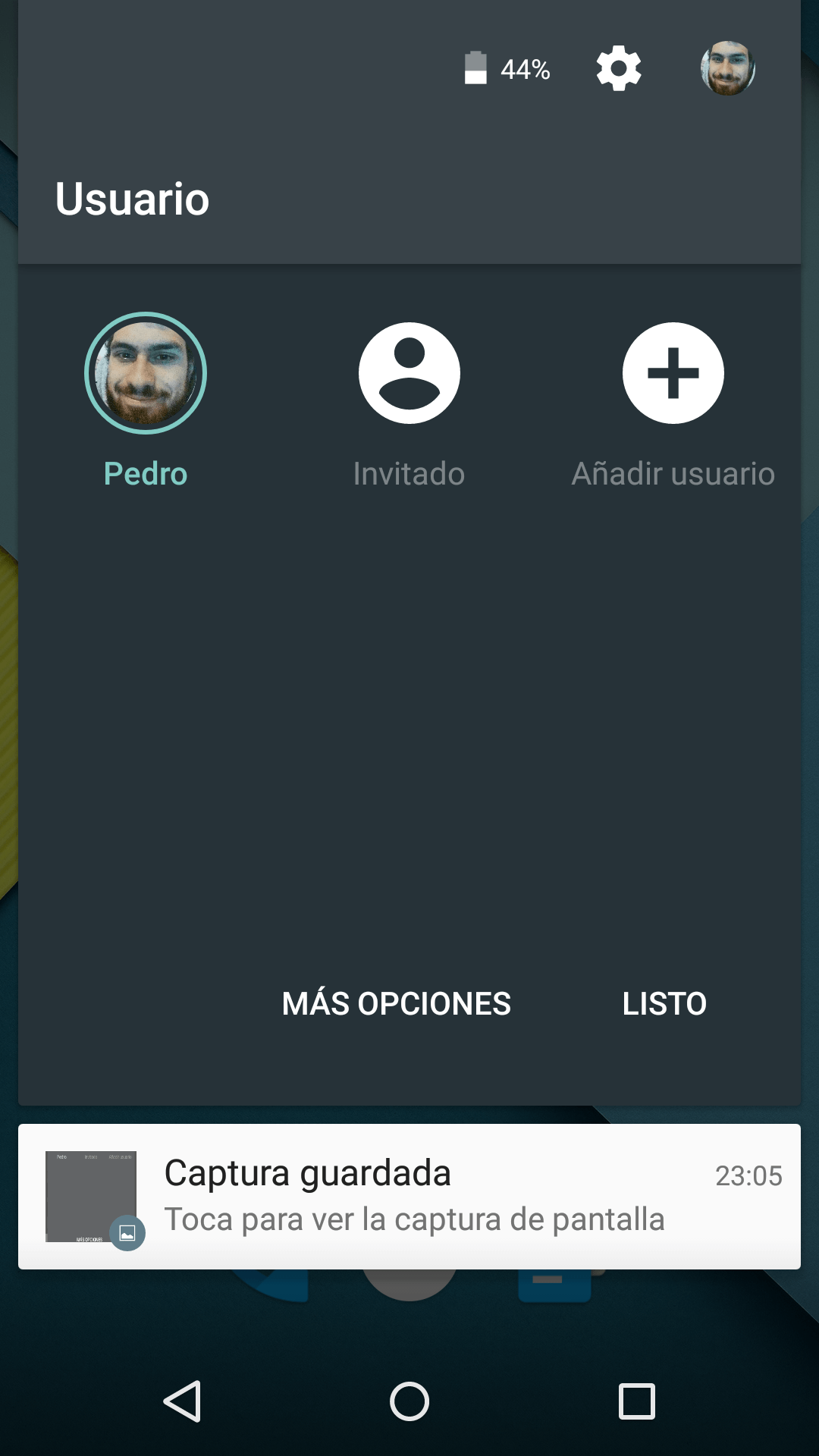The height and width of the screenshot is (1456, 819).
Task: Open recent apps overview
Action: pos(637,1401)
